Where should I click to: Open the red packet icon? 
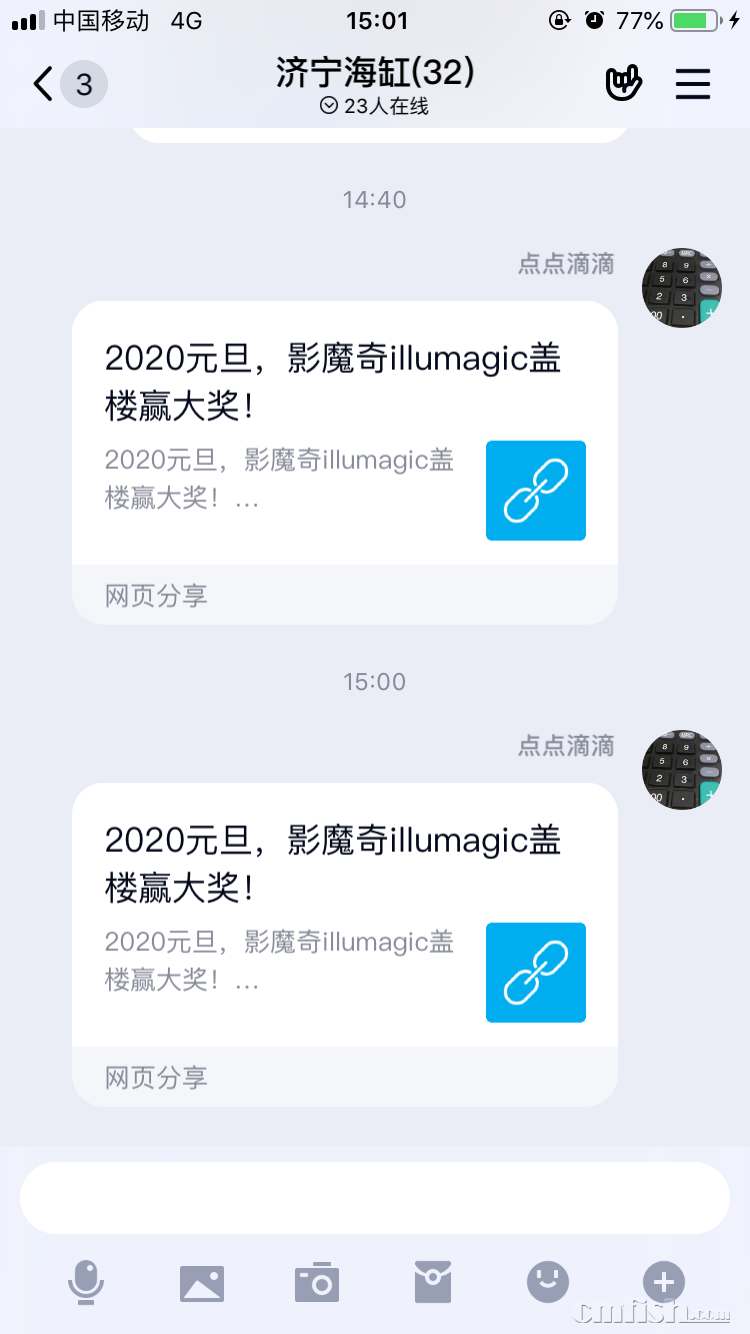tap(432, 1283)
